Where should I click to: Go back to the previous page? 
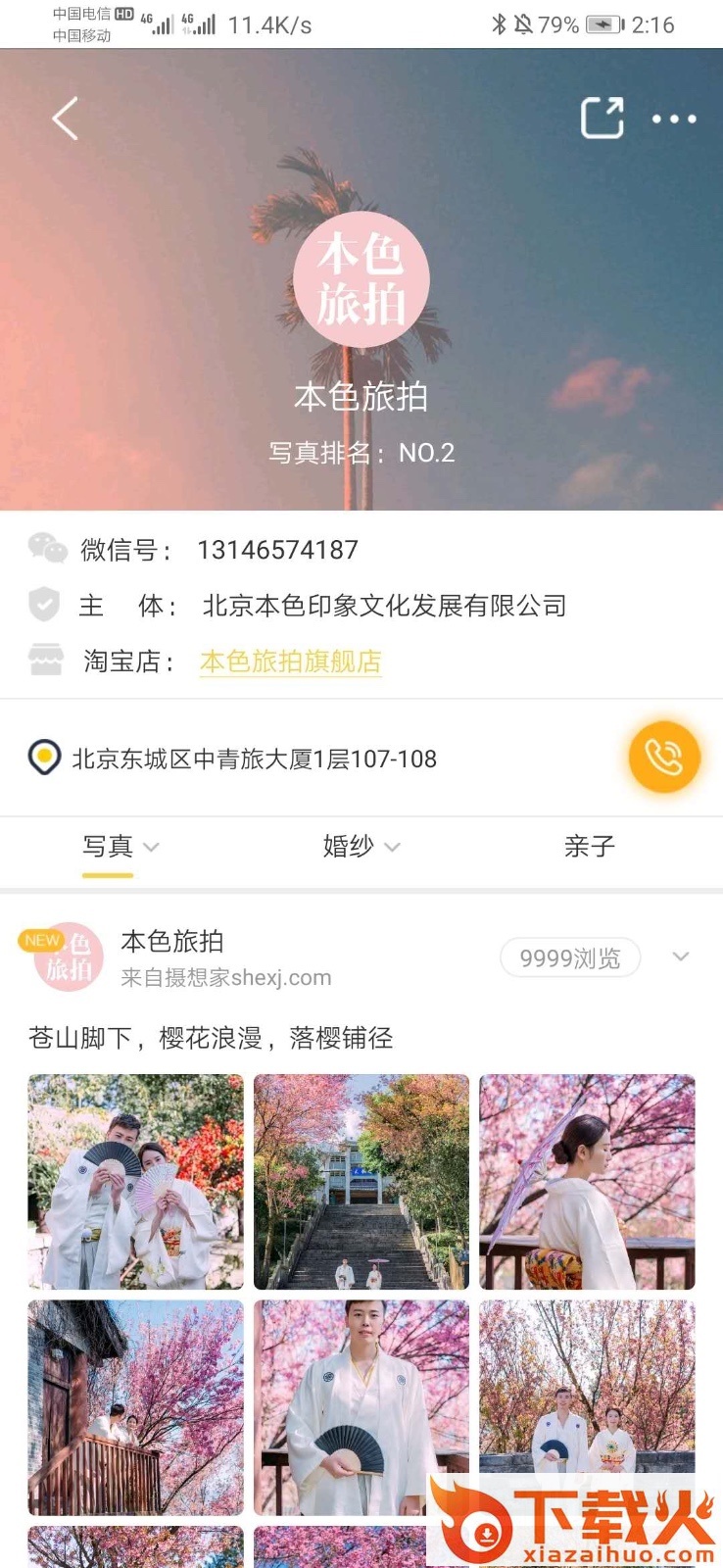(x=65, y=120)
